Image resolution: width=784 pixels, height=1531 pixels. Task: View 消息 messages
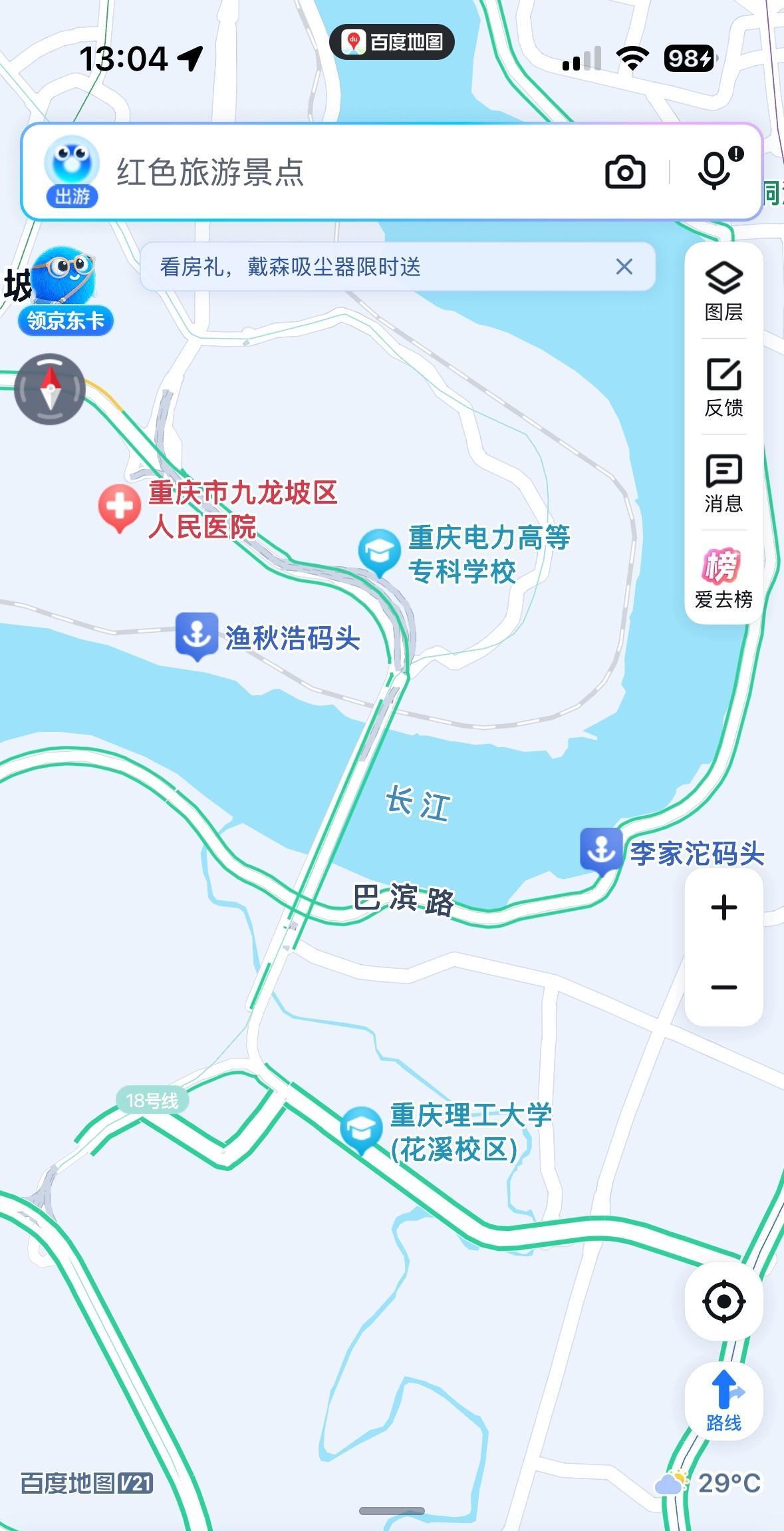tap(723, 483)
